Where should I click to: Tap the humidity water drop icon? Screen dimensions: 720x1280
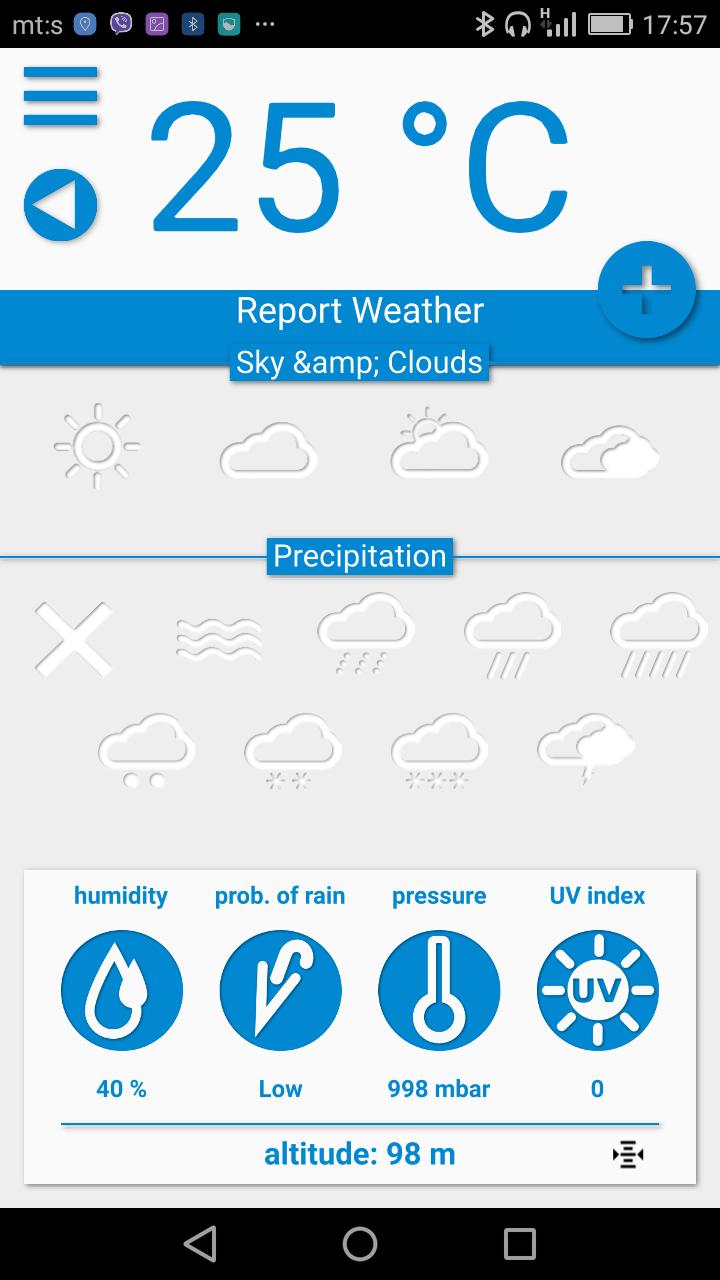pos(121,990)
